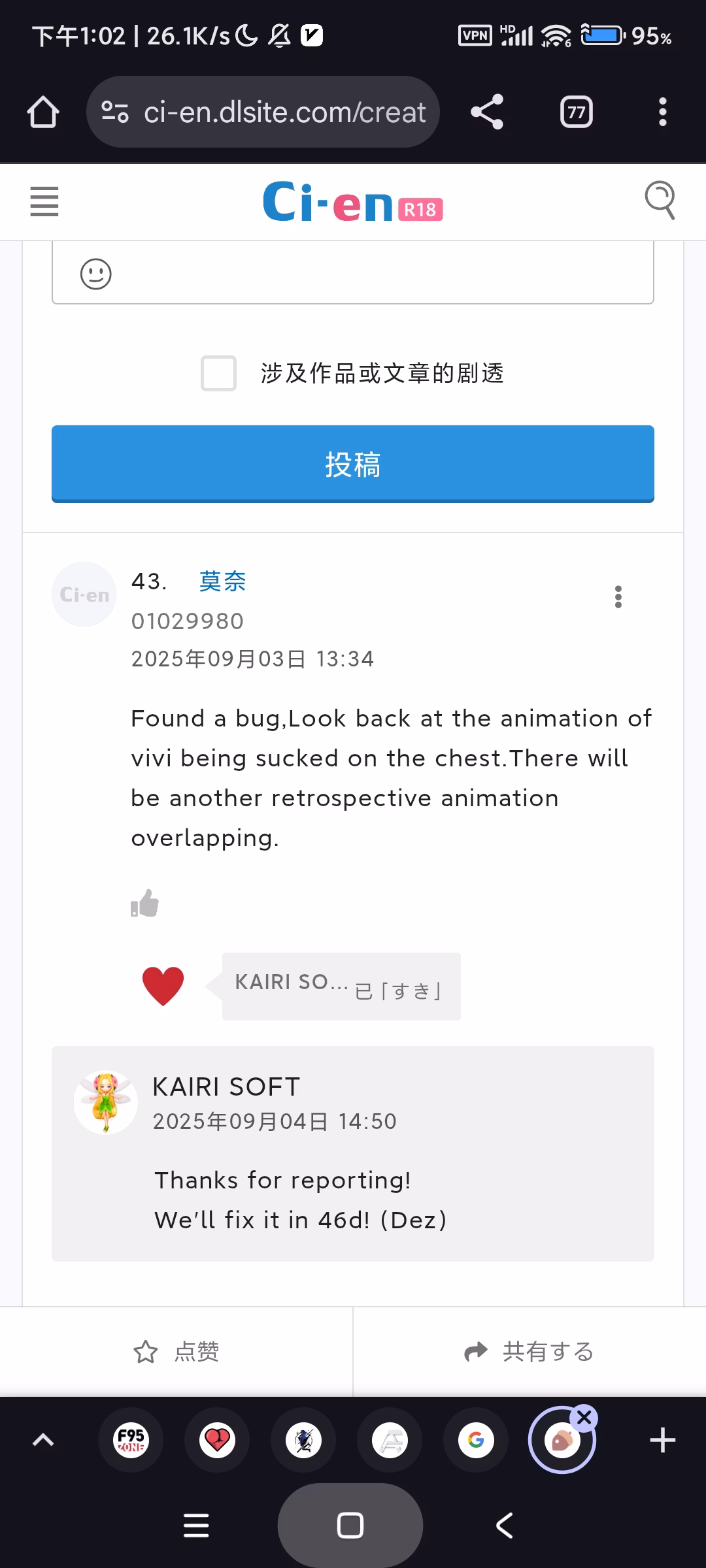
Task: Open the Ci-en hamburger menu
Action: (44, 201)
